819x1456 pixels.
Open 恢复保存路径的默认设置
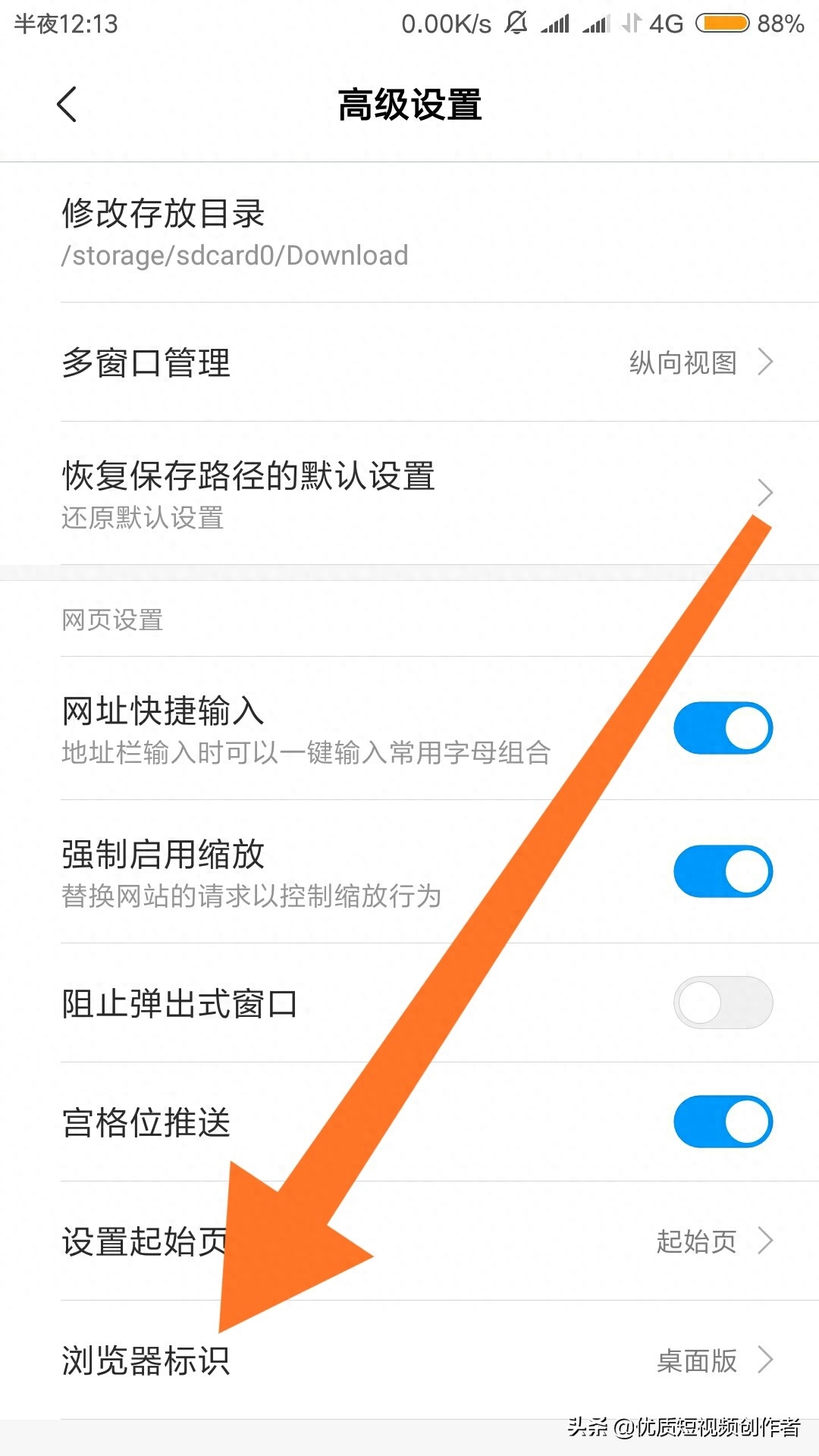409,493
